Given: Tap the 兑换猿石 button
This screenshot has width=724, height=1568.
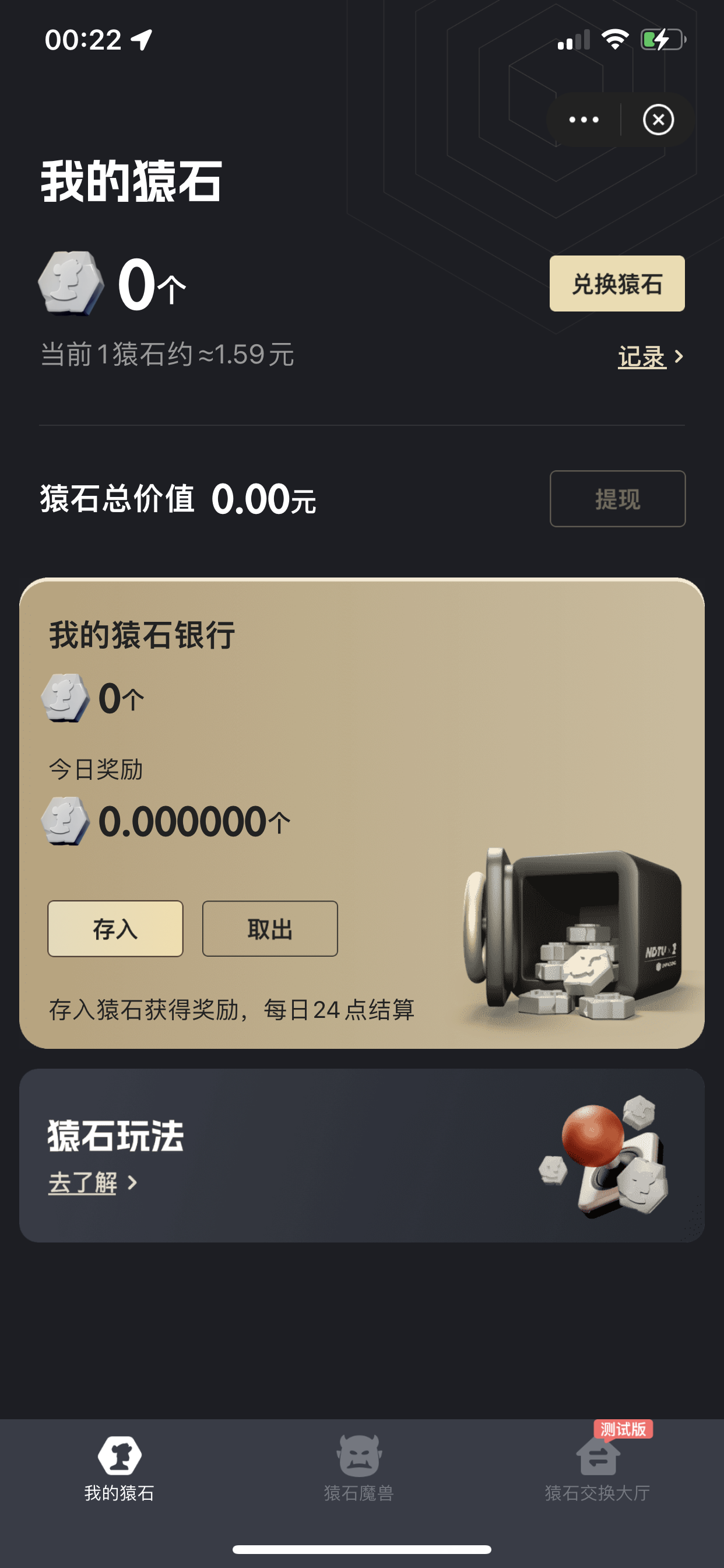Looking at the screenshot, I should (616, 283).
